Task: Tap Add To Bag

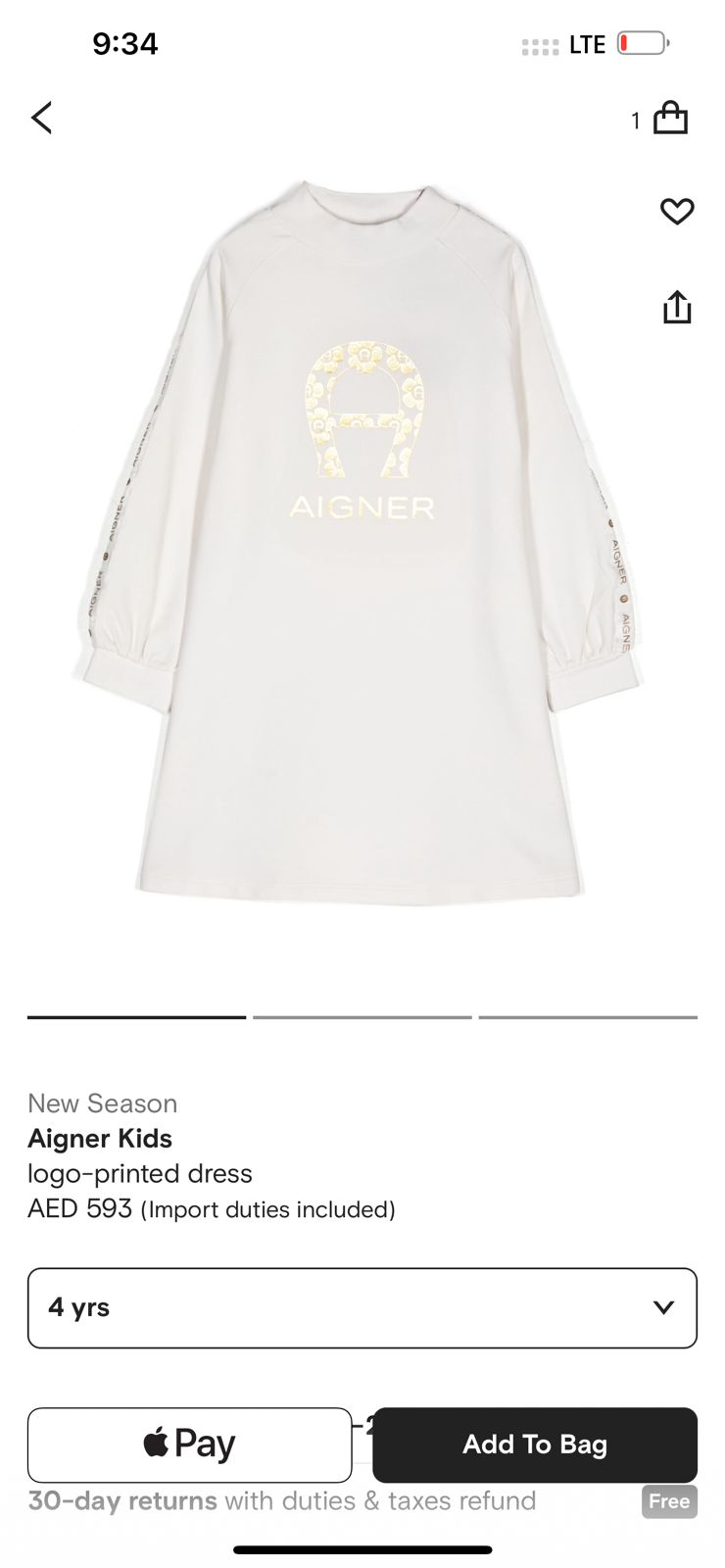Action: point(535,1445)
